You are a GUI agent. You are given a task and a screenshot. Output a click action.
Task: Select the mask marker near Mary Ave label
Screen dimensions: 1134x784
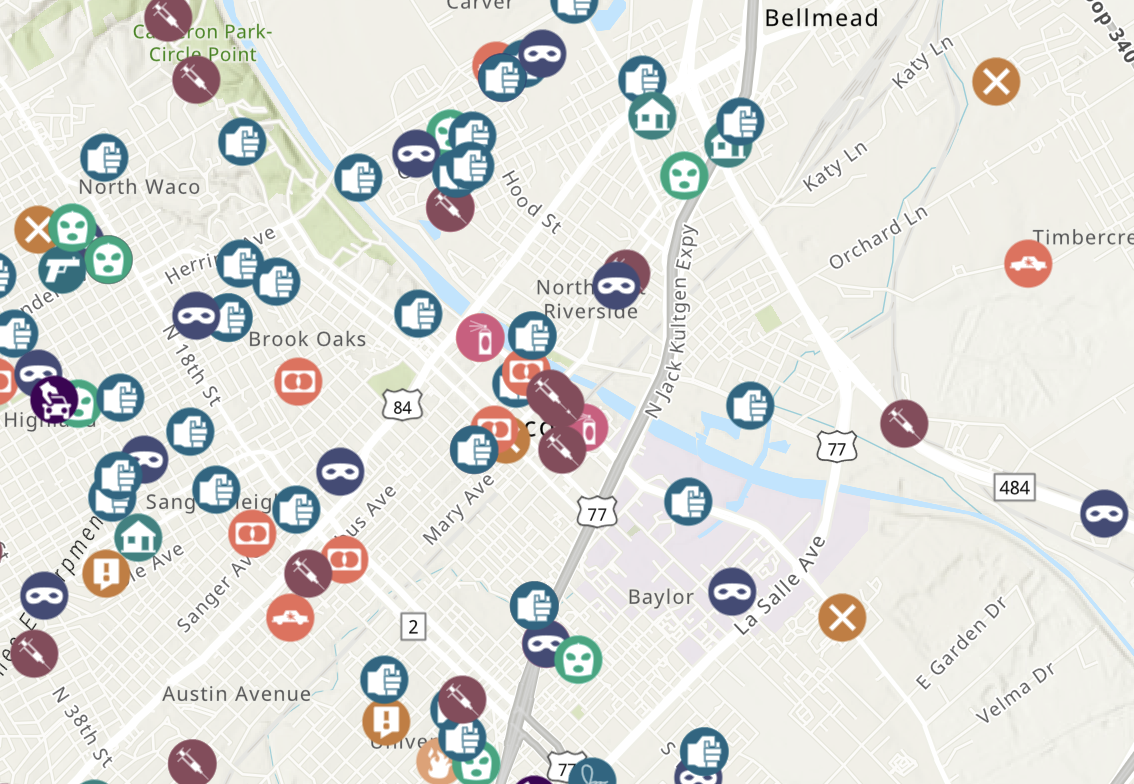click(x=340, y=471)
